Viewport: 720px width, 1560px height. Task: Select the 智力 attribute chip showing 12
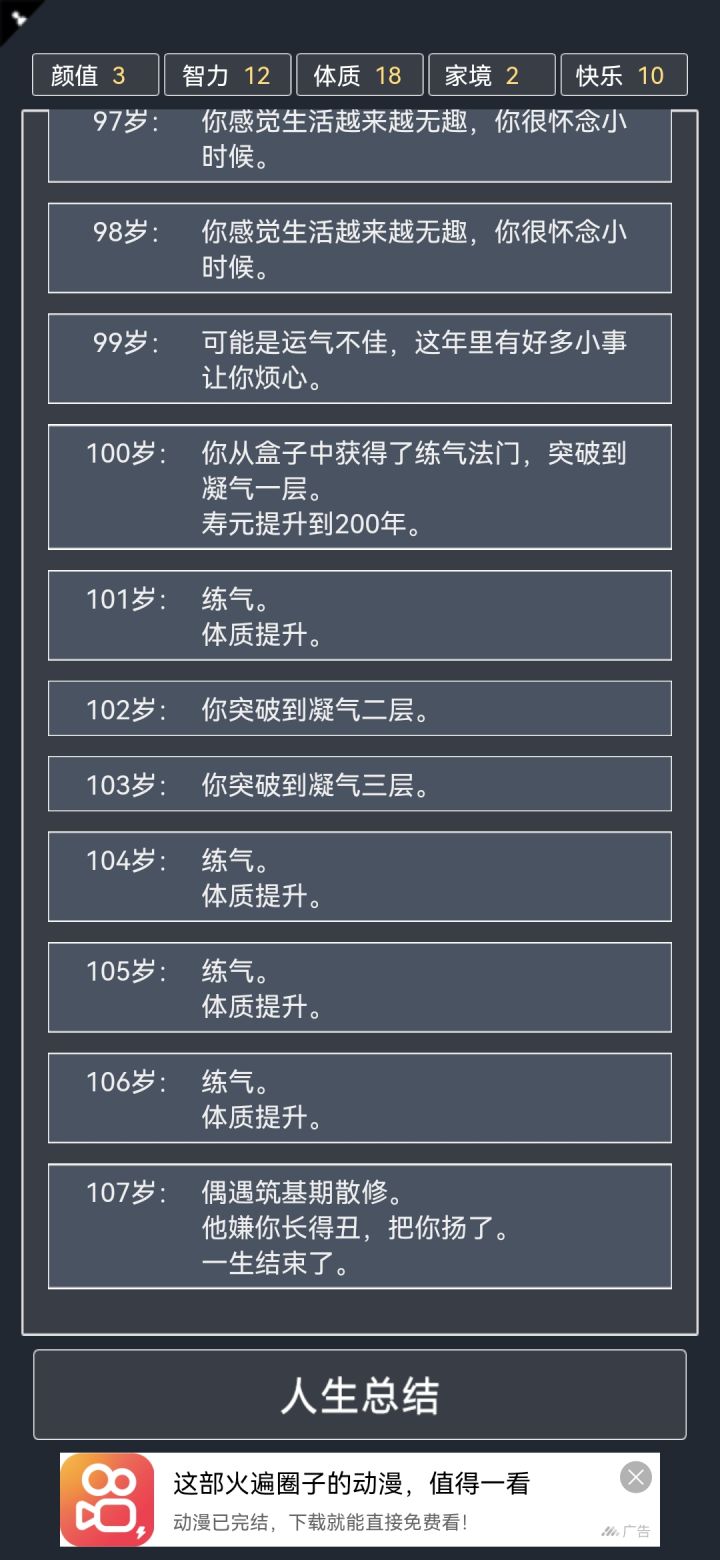click(x=227, y=74)
